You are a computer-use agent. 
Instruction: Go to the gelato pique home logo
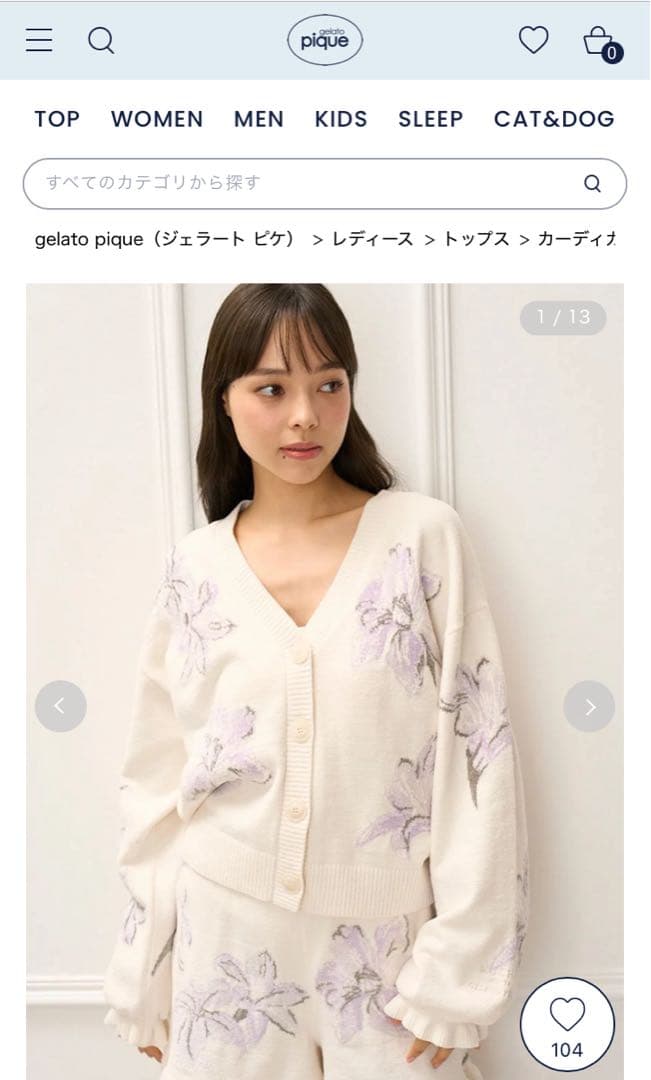coord(325,41)
